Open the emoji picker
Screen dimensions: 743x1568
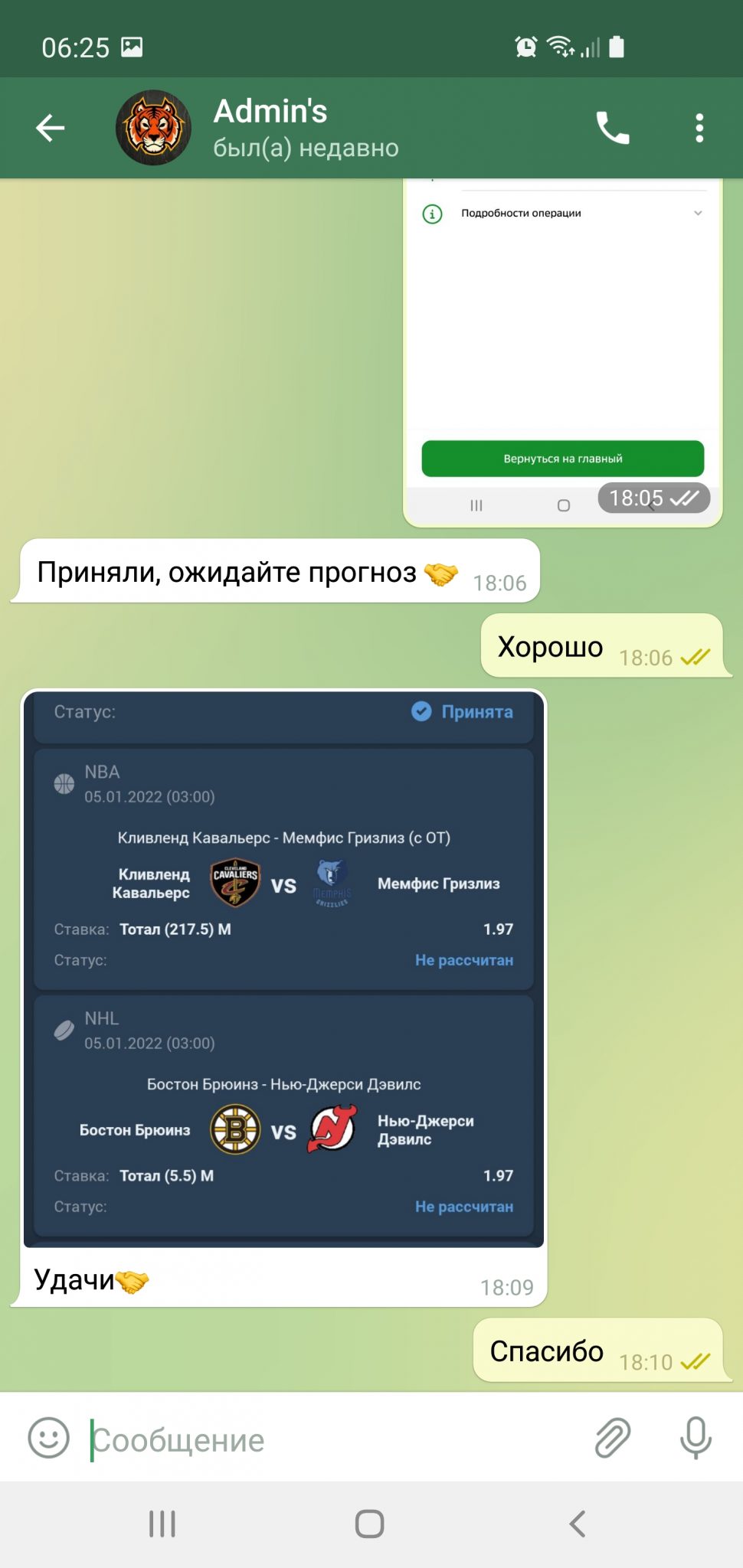click(49, 1437)
